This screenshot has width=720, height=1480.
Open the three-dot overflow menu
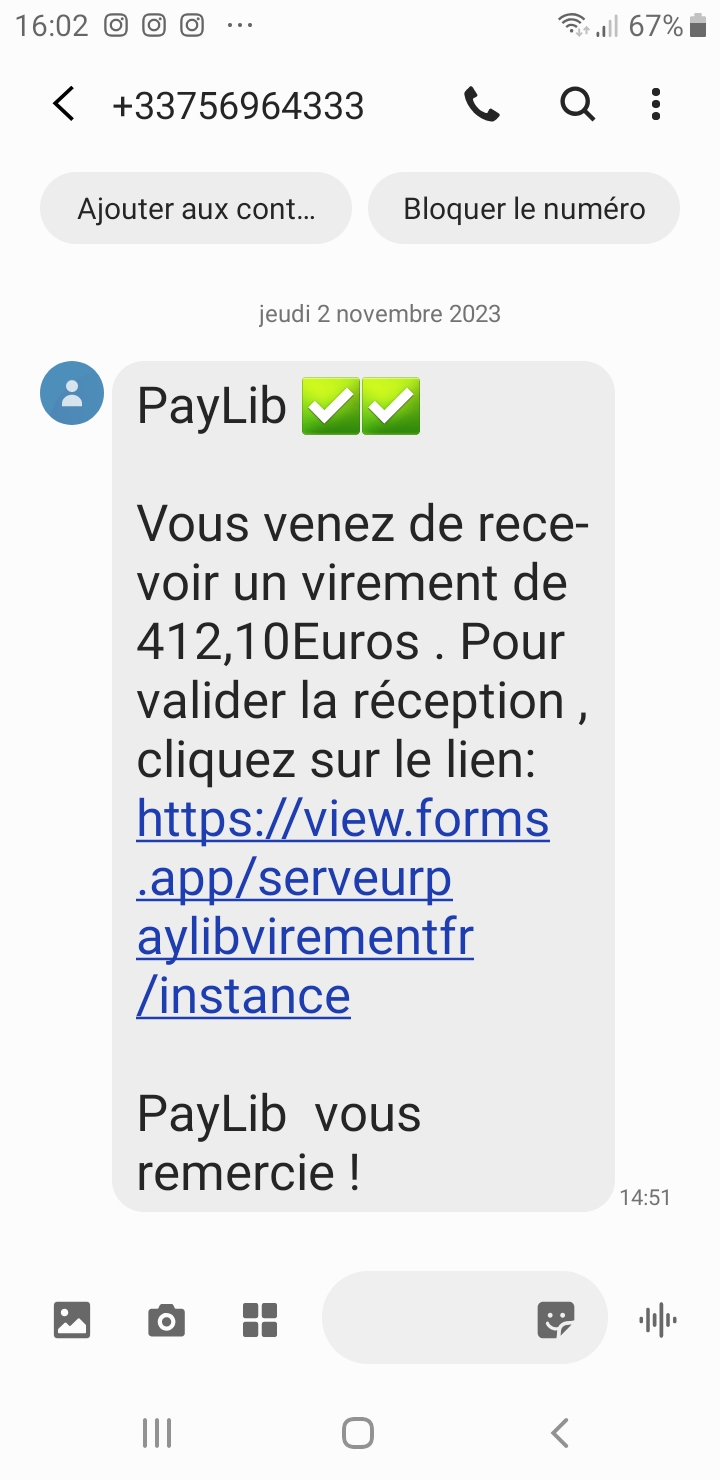click(x=656, y=104)
